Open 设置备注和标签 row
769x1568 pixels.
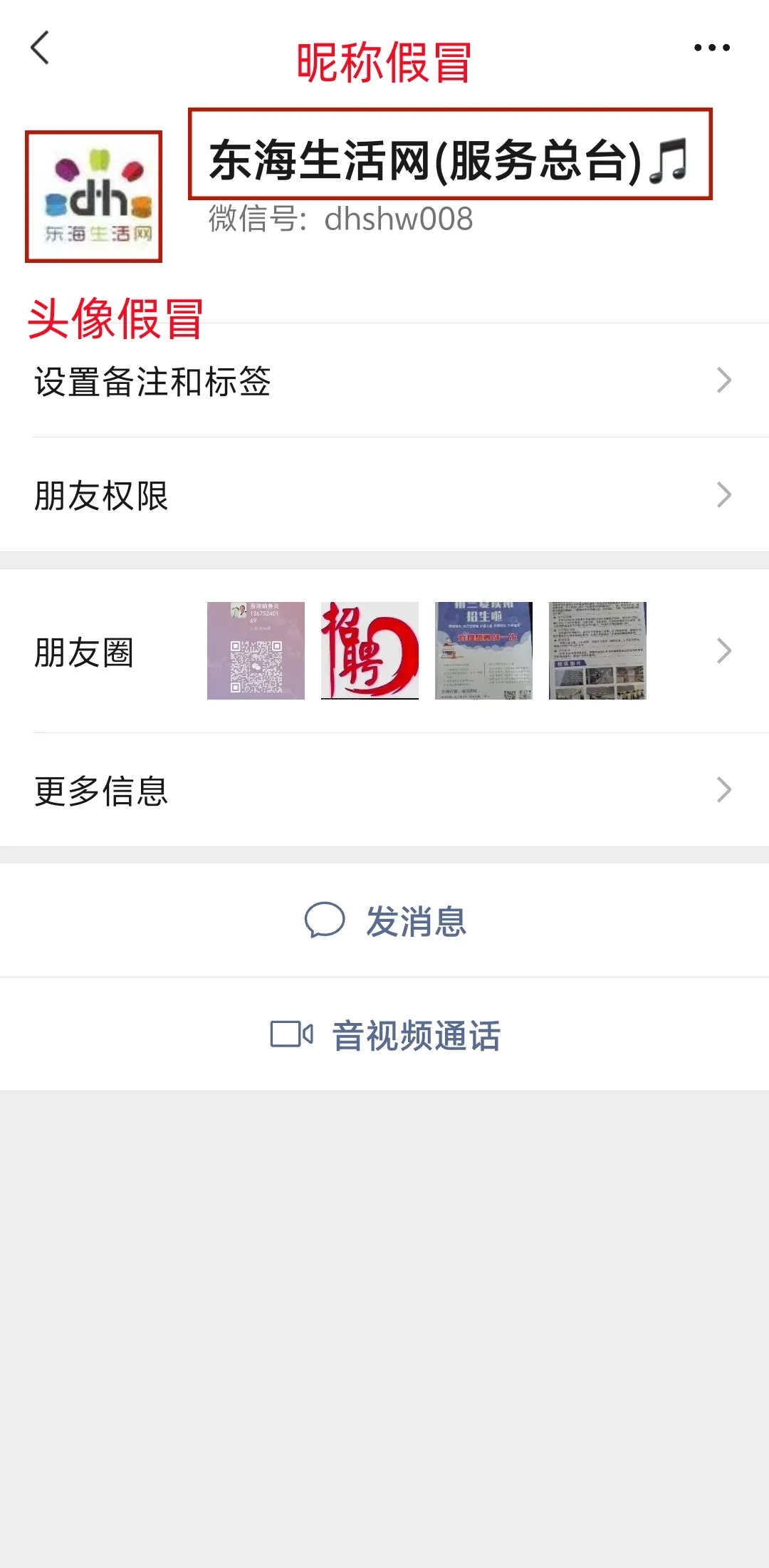[384, 381]
